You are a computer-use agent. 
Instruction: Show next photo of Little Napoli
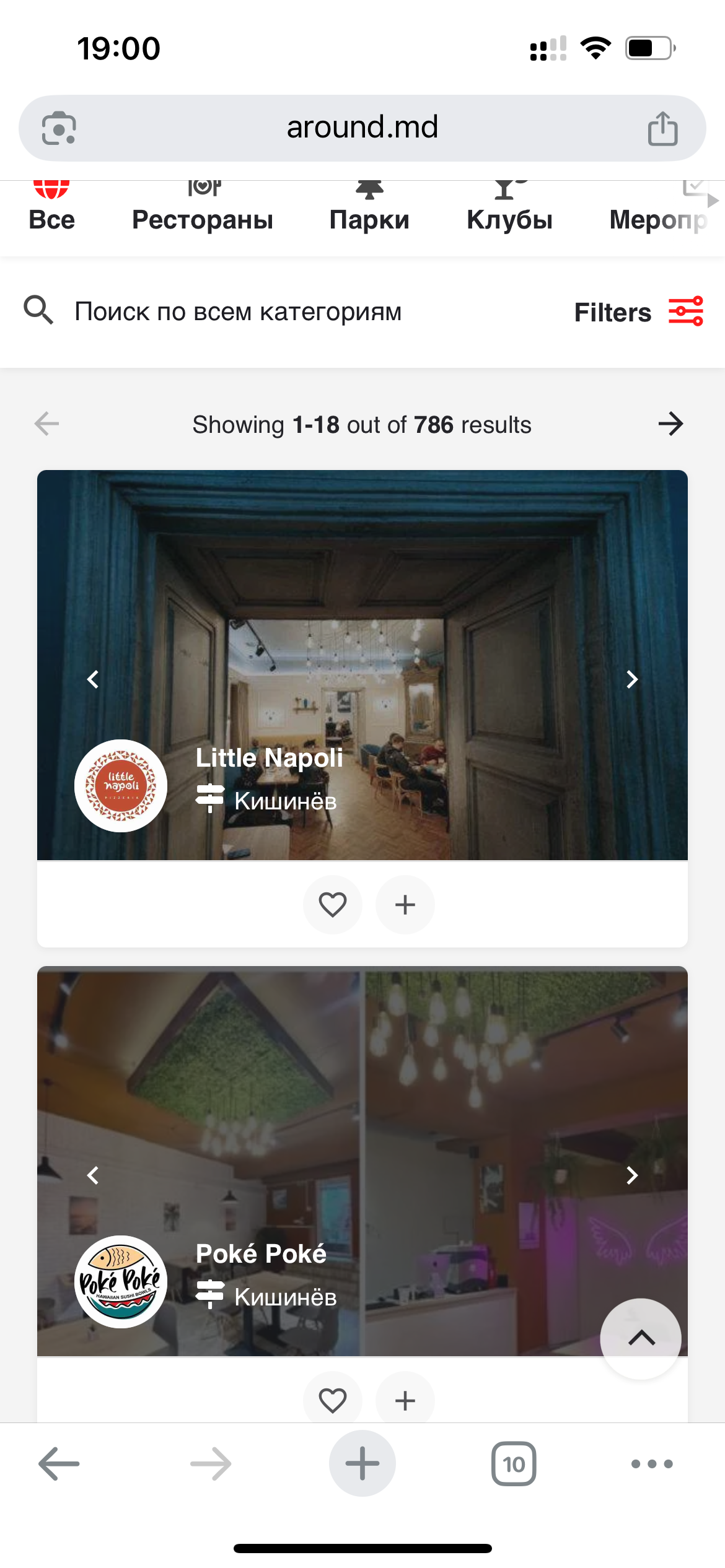click(632, 679)
